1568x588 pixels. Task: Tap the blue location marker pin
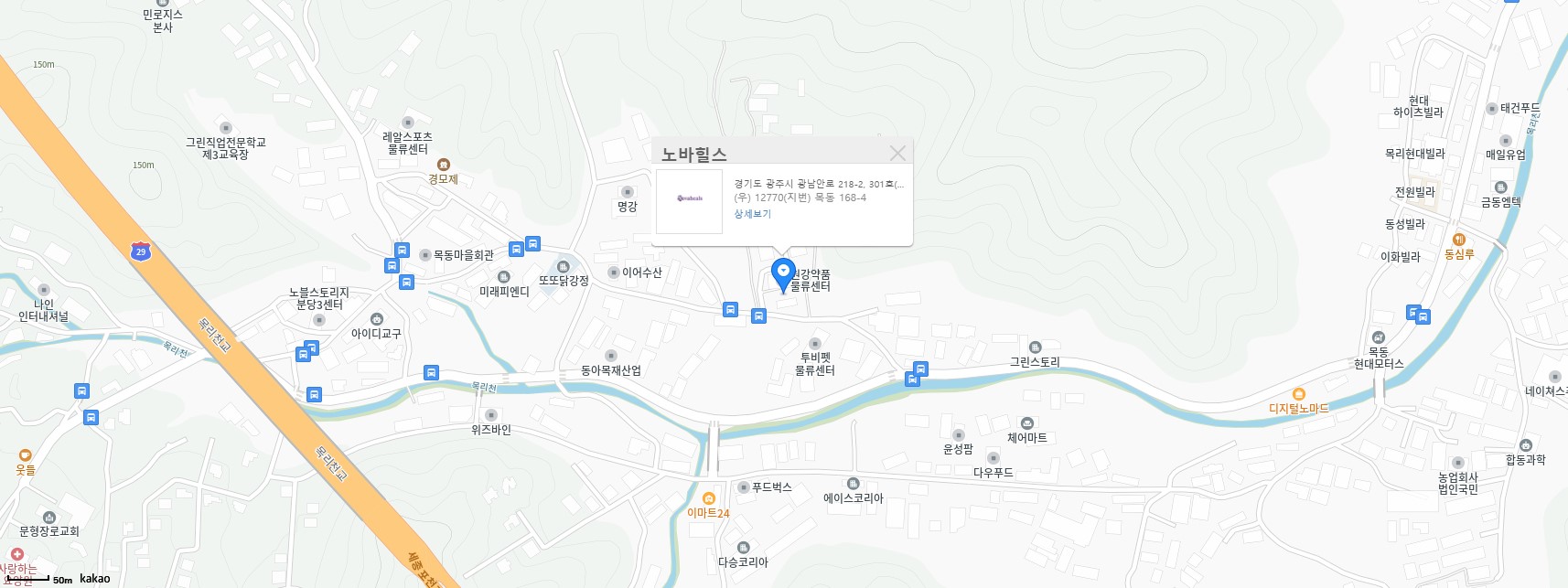(783, 273)
